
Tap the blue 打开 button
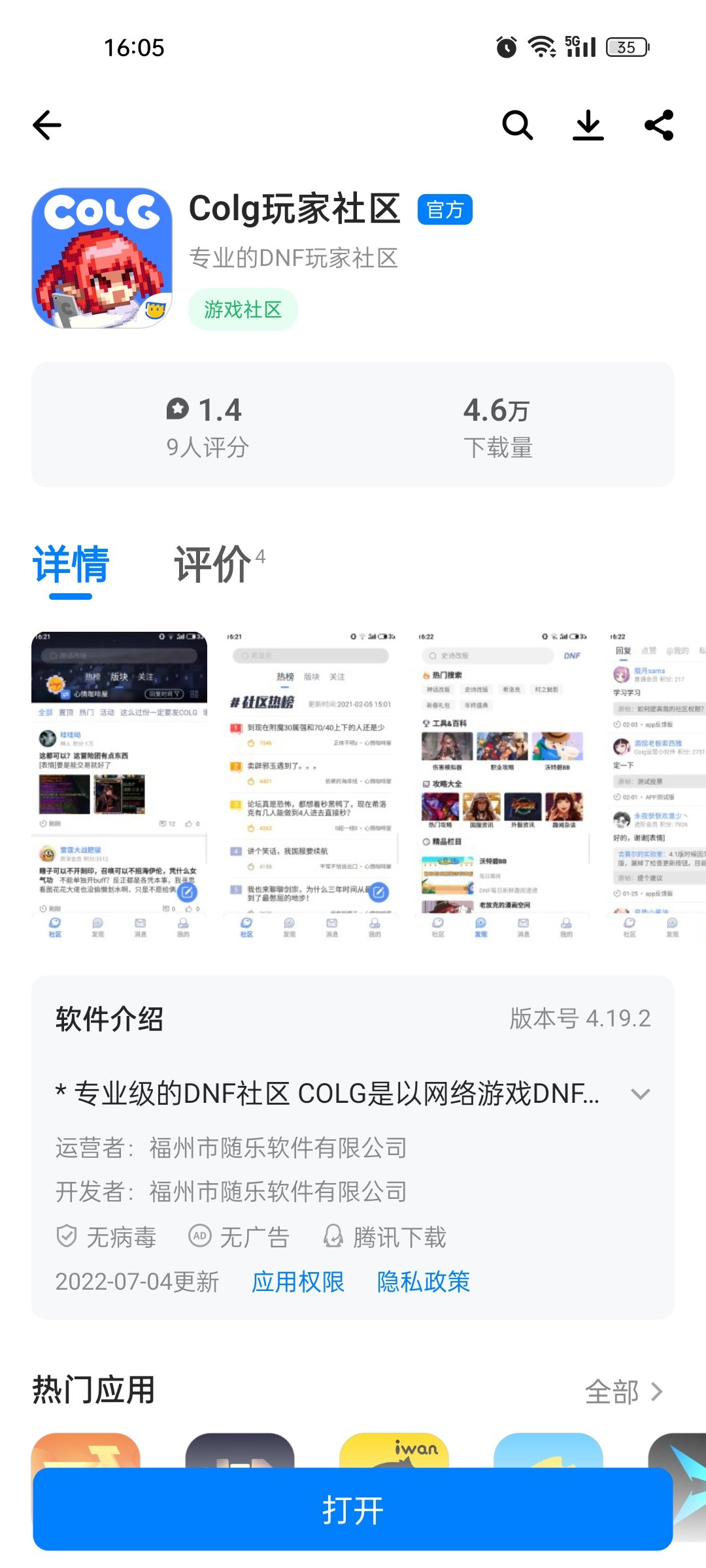click(x=353, y=1510)
